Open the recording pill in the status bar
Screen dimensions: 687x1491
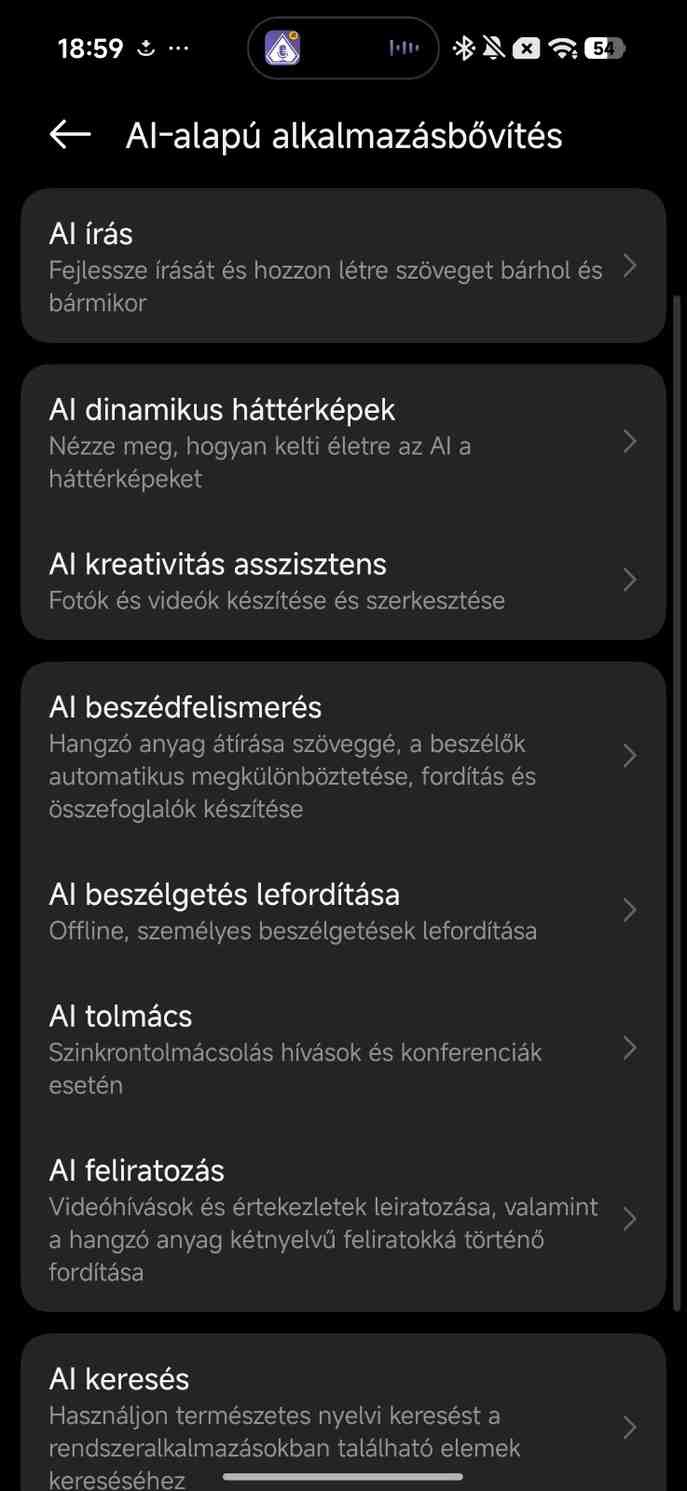pos(343,48)
